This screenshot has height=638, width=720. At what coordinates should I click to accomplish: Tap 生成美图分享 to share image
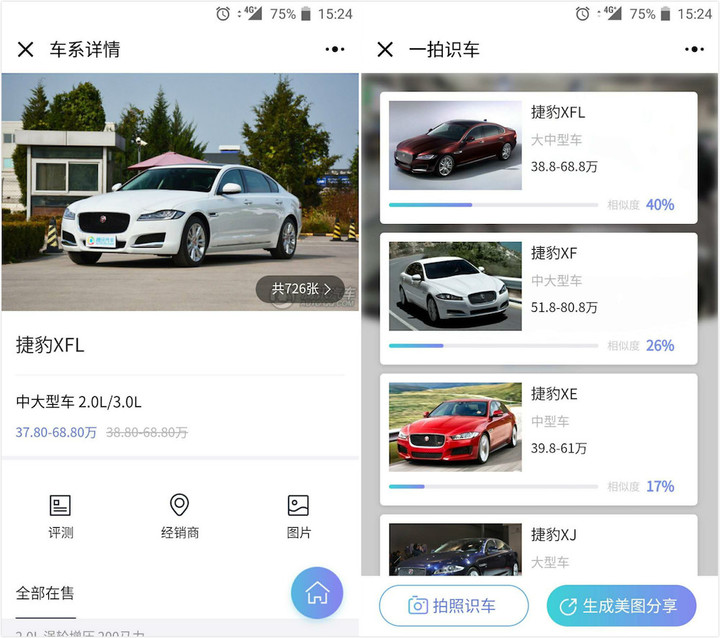click(620, 606)
